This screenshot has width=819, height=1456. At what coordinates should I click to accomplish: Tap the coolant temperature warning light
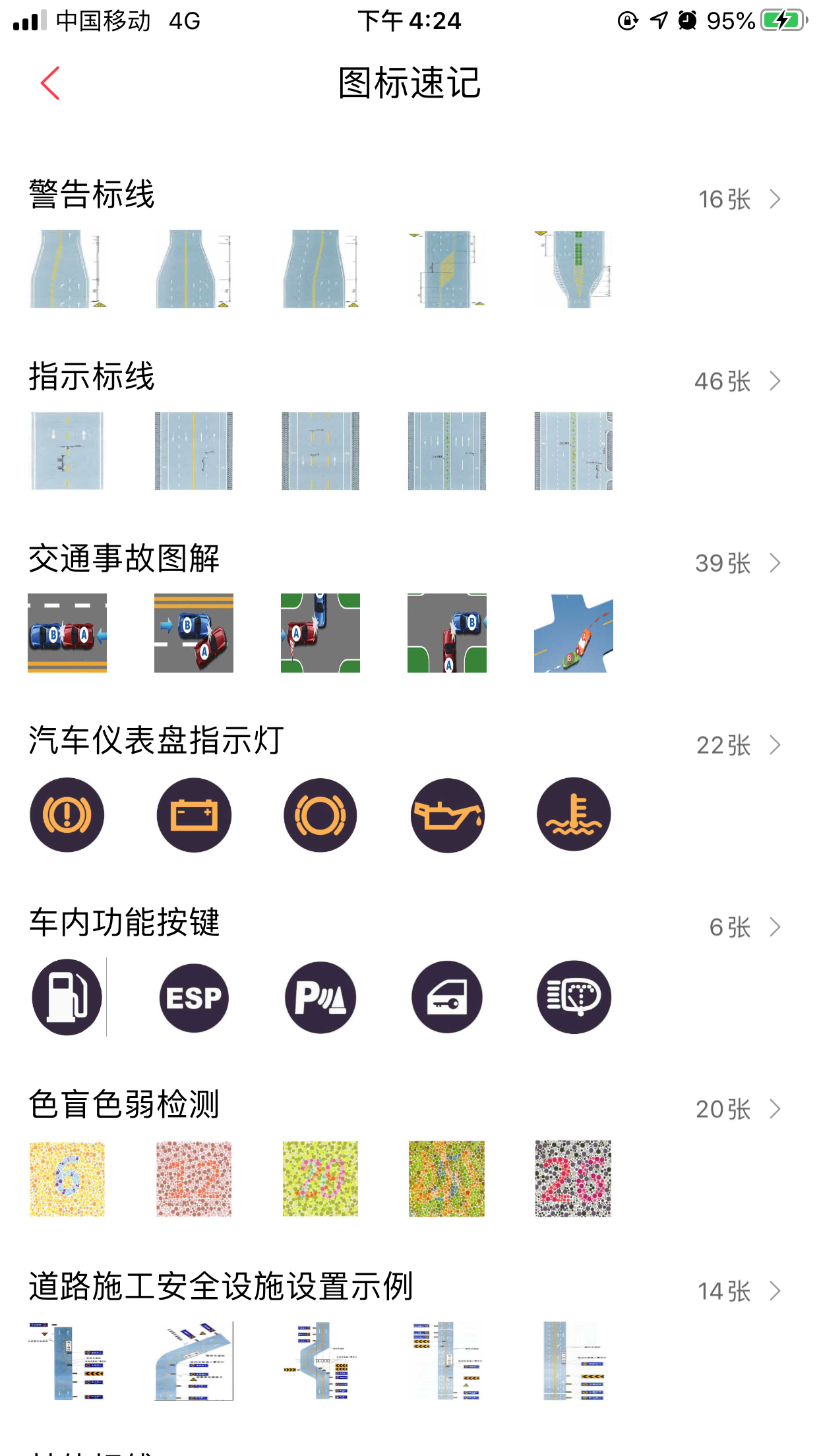coord(574,815)
